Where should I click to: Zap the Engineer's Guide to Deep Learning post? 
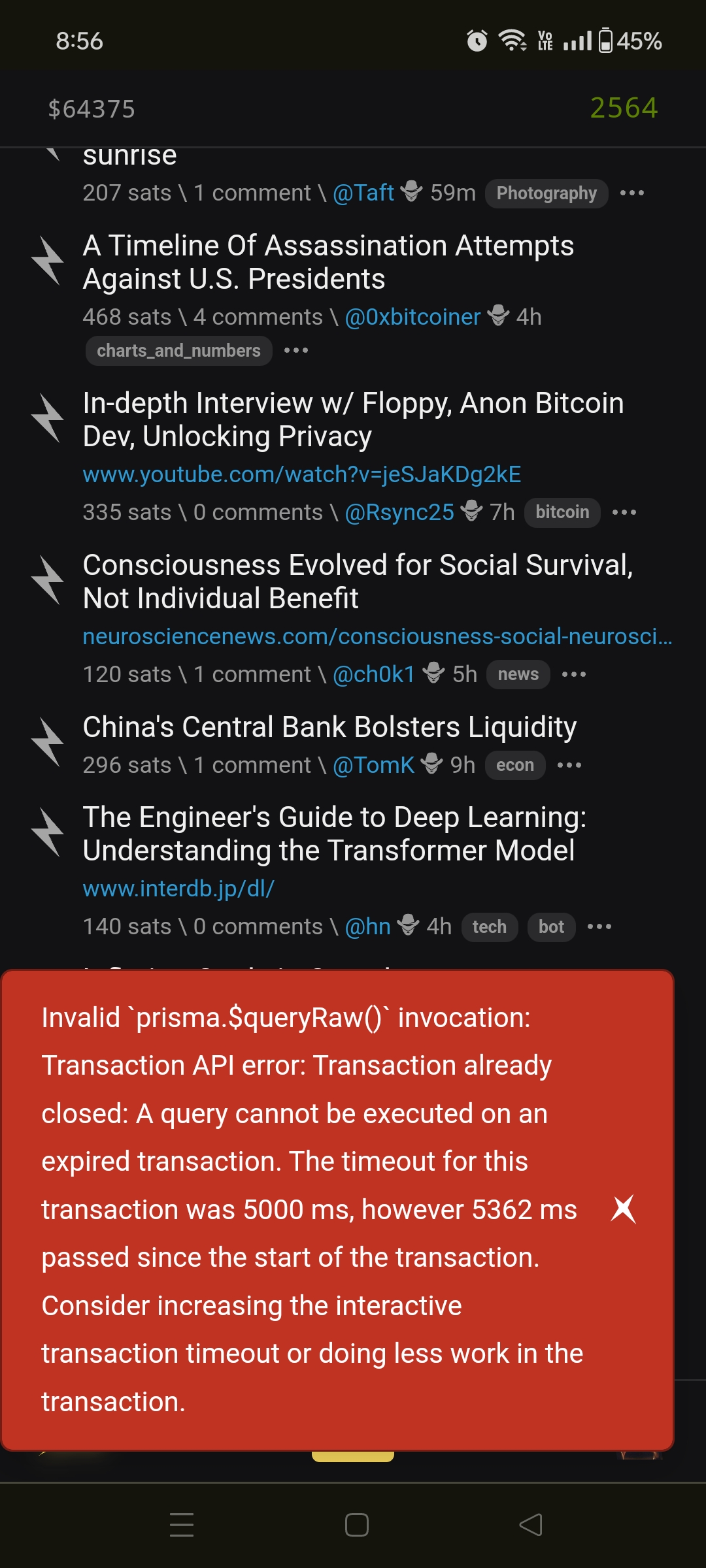point(48,833)
